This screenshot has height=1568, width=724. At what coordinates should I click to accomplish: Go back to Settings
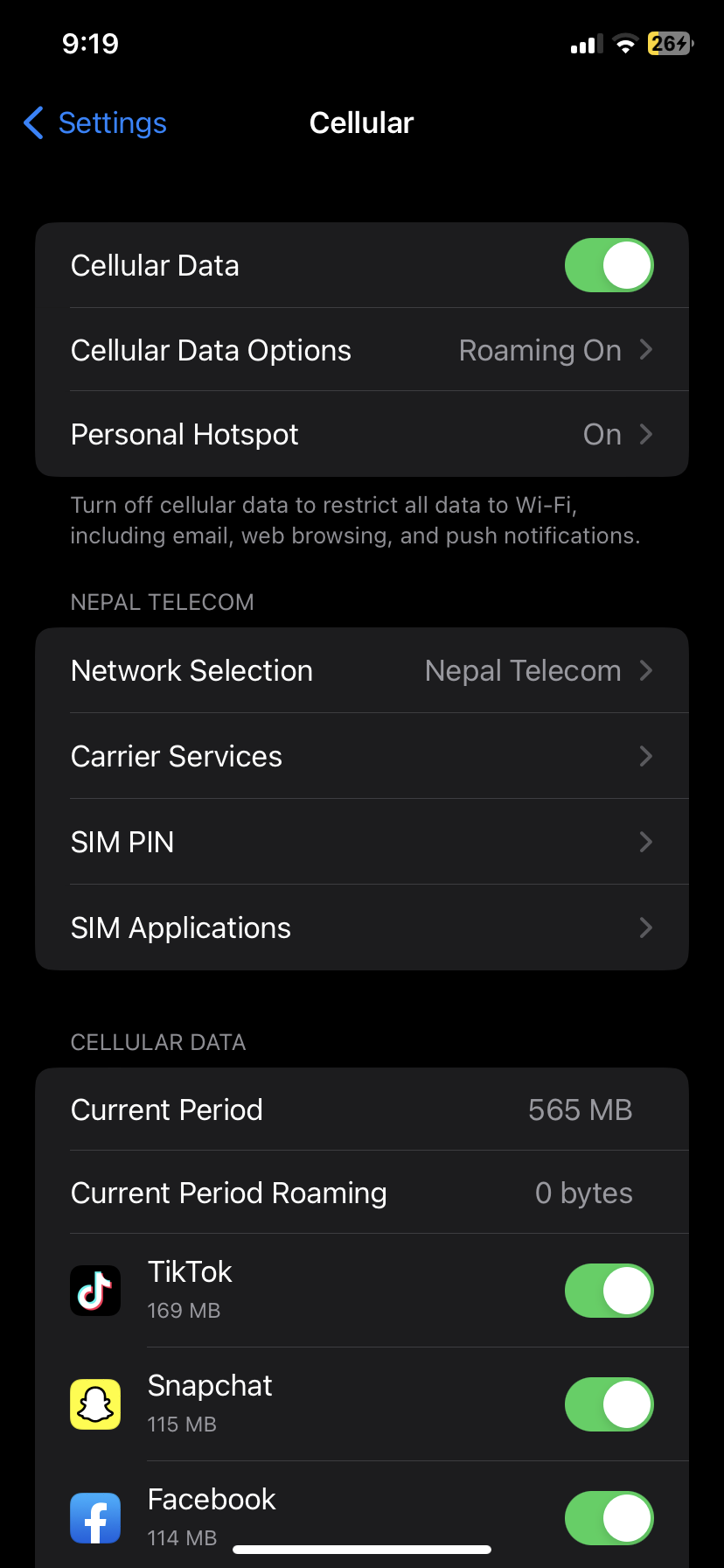94,123
